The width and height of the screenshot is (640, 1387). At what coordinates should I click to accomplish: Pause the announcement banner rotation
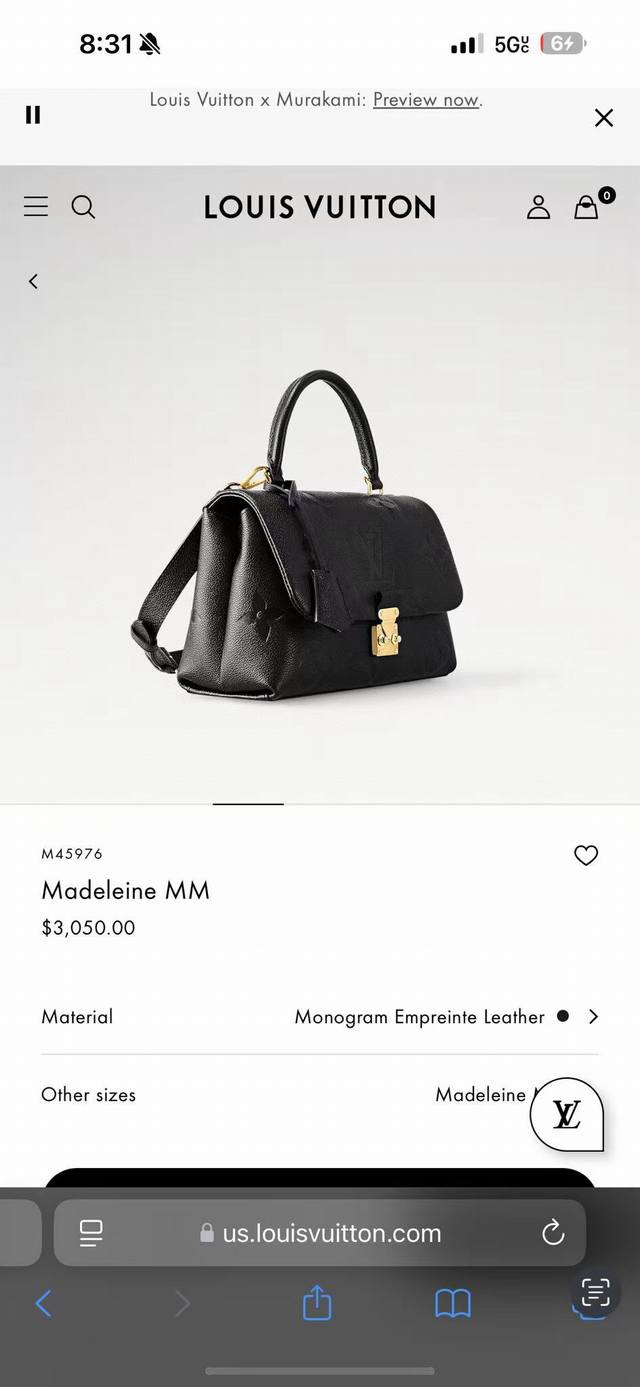[x=33, y=115]
